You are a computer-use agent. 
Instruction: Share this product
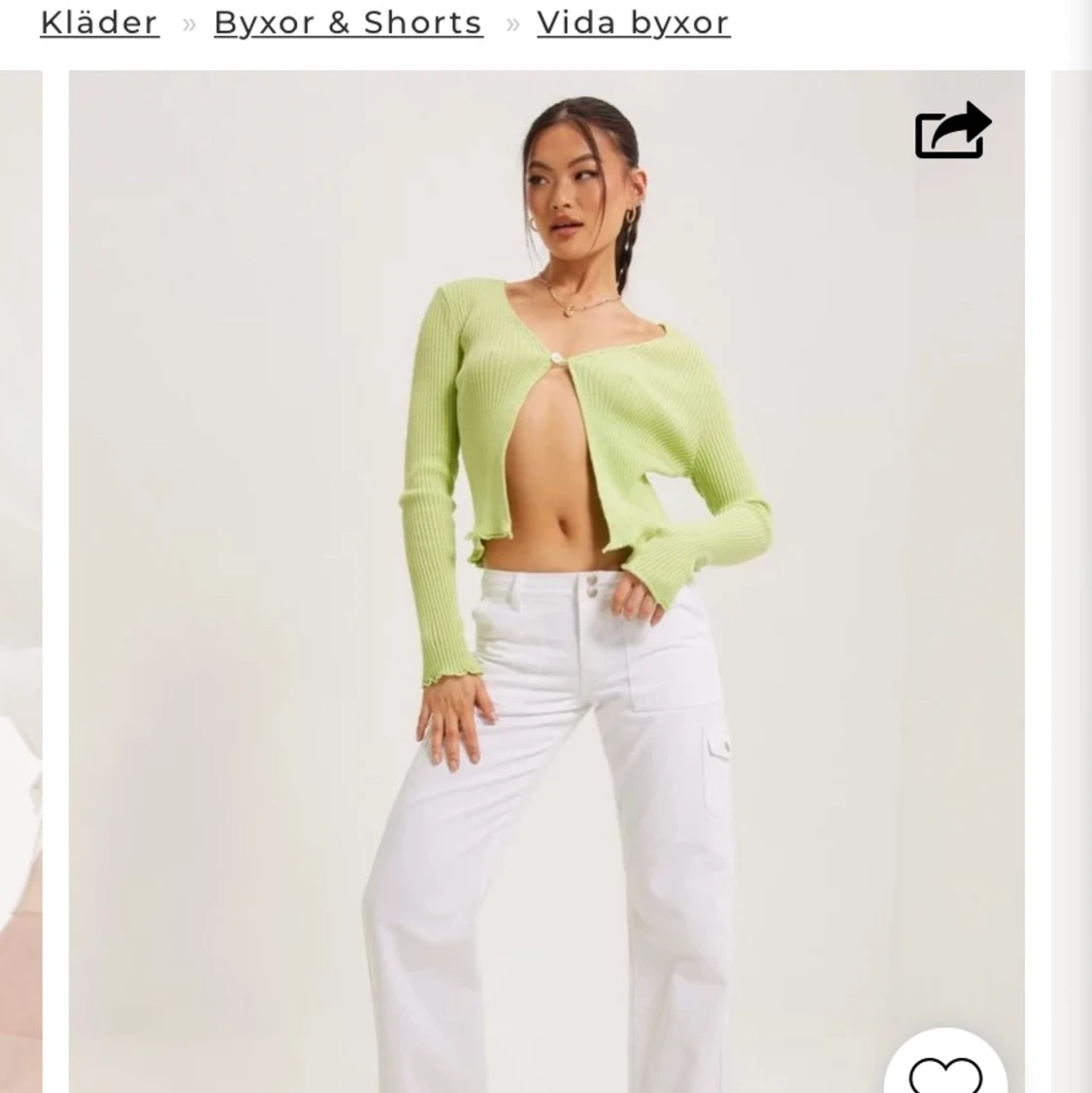(952, 131)
